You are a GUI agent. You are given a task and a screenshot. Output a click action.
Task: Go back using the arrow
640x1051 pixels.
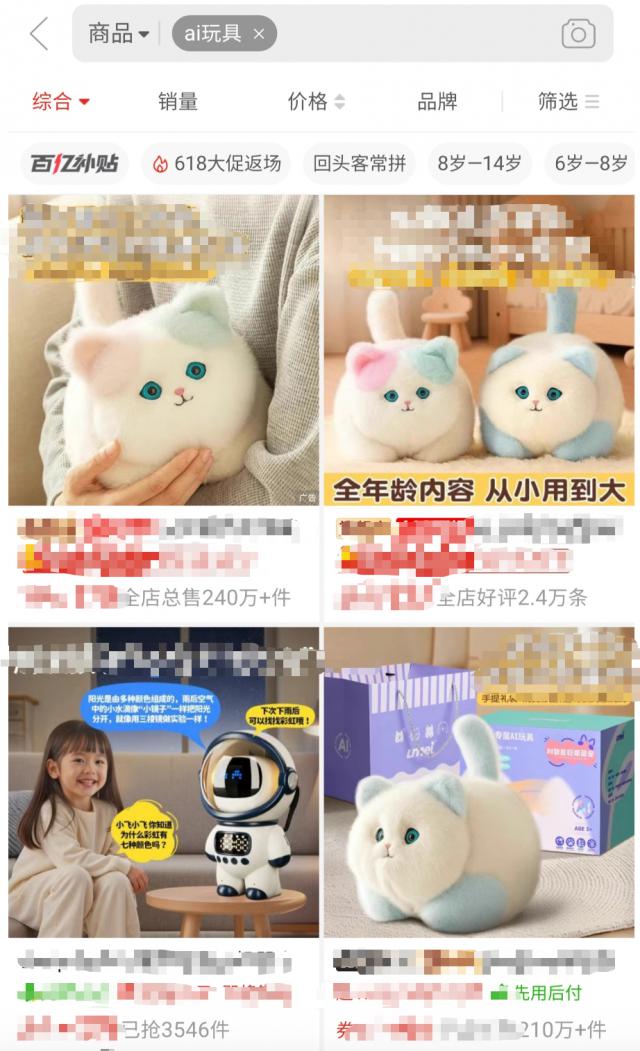[38, 34]
